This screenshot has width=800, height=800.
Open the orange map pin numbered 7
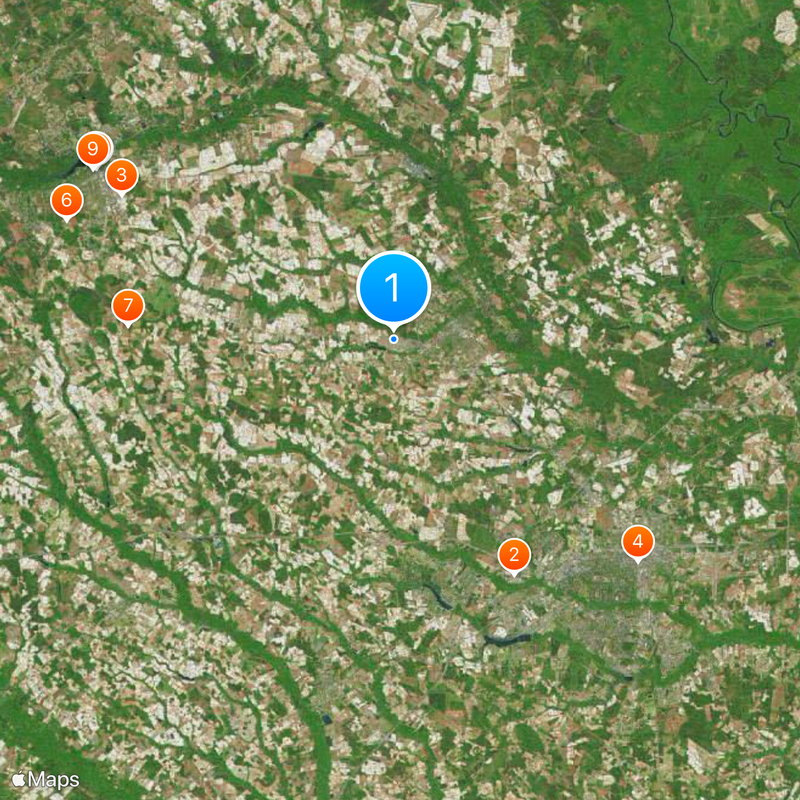coord(128,306)
